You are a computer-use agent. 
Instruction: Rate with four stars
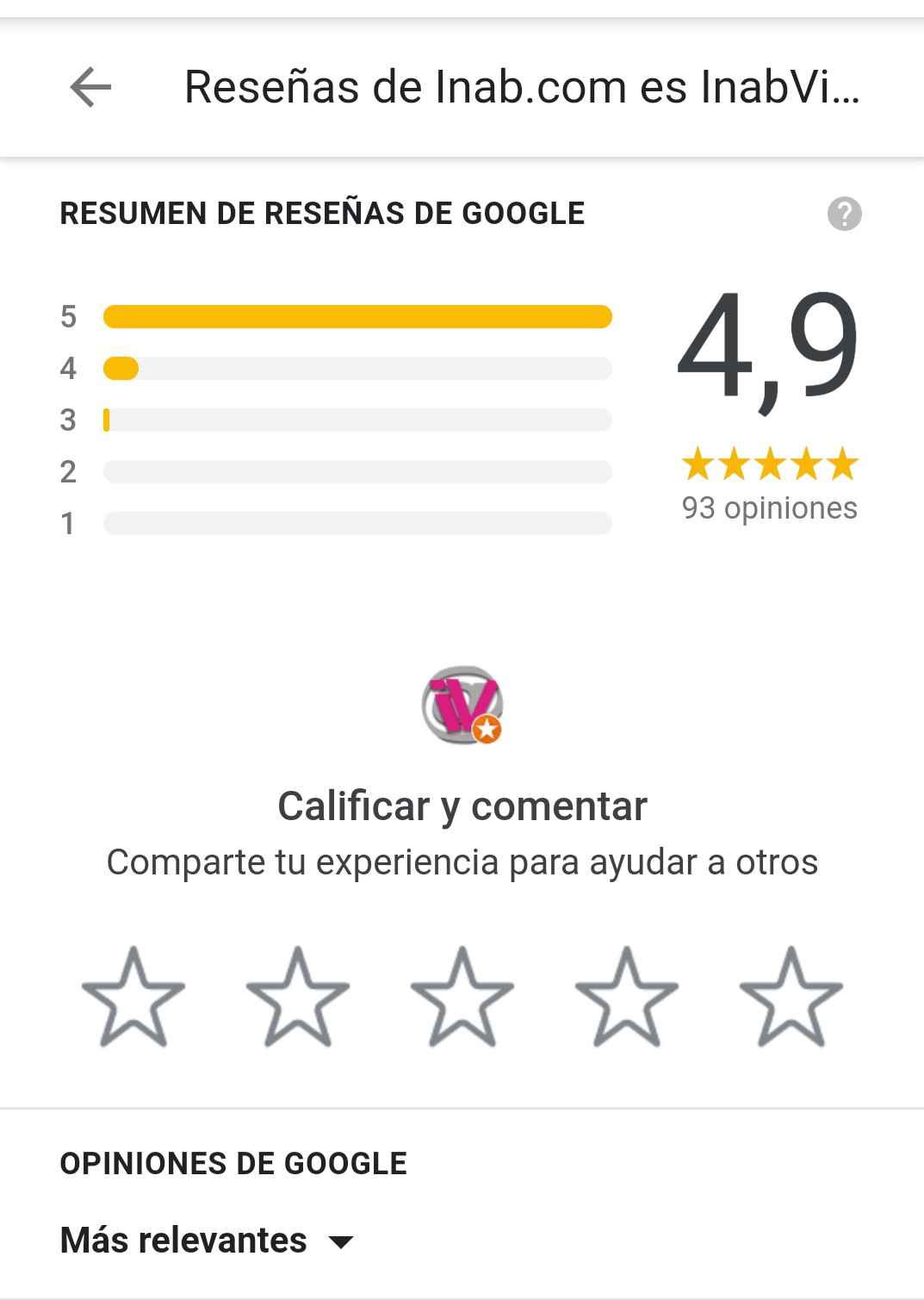[627, 998]
